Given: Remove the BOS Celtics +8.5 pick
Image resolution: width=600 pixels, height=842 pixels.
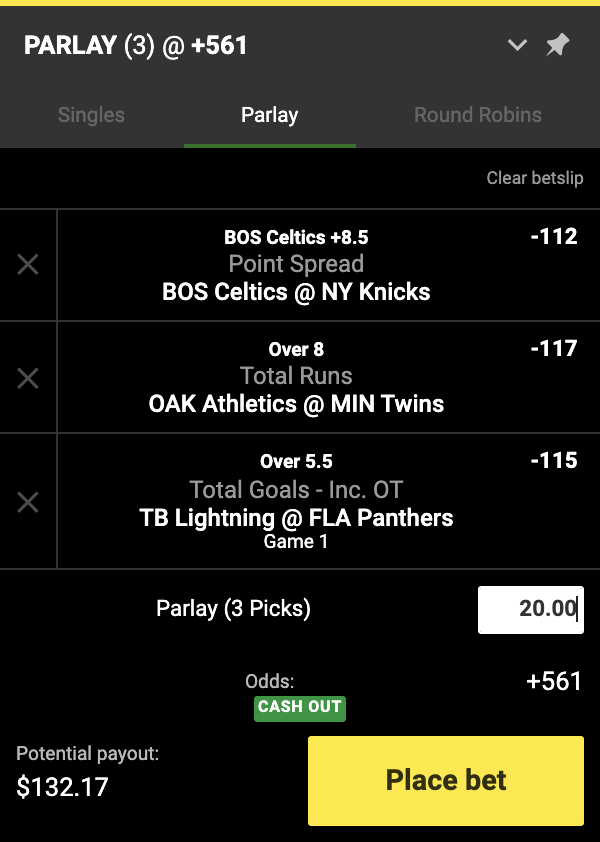Looking at the screenshot, I should (28, 265).
